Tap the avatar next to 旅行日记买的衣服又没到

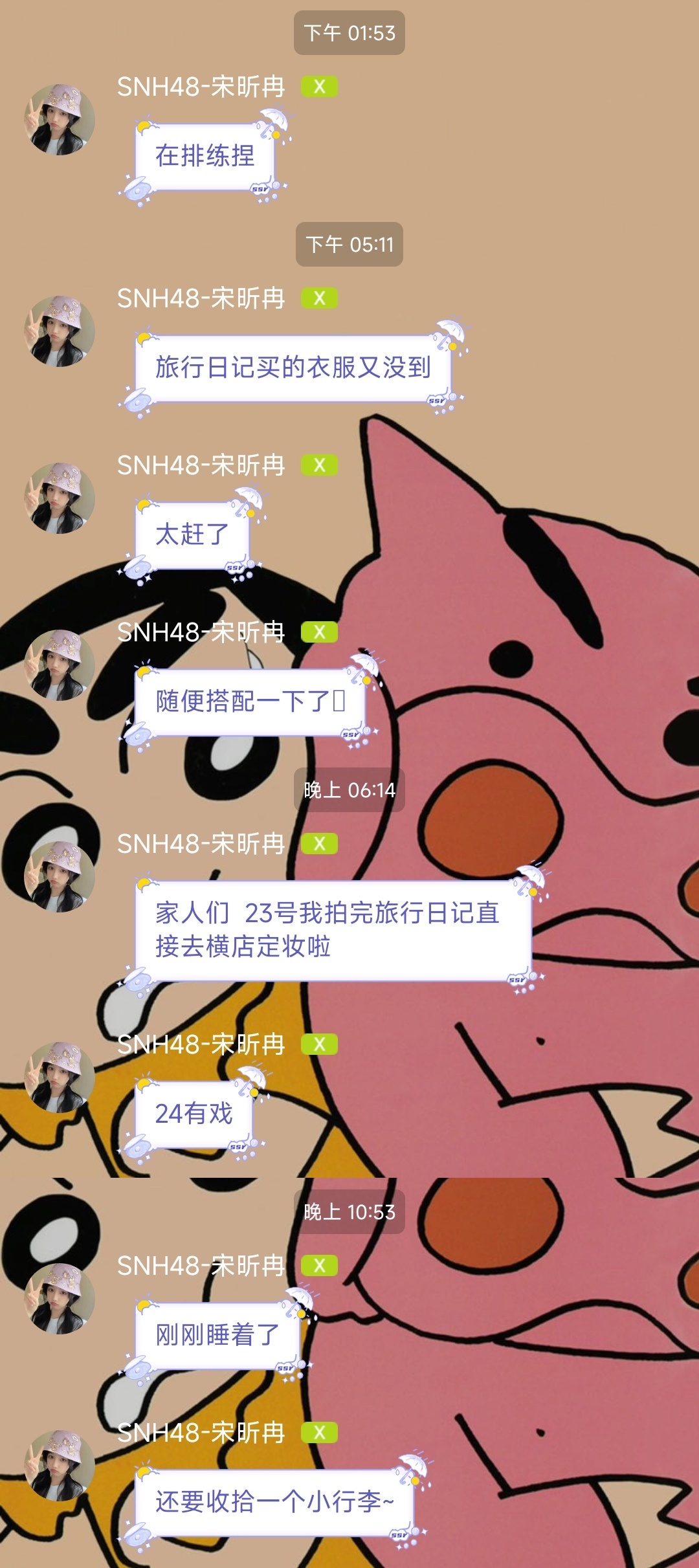[x=60, y=331]
